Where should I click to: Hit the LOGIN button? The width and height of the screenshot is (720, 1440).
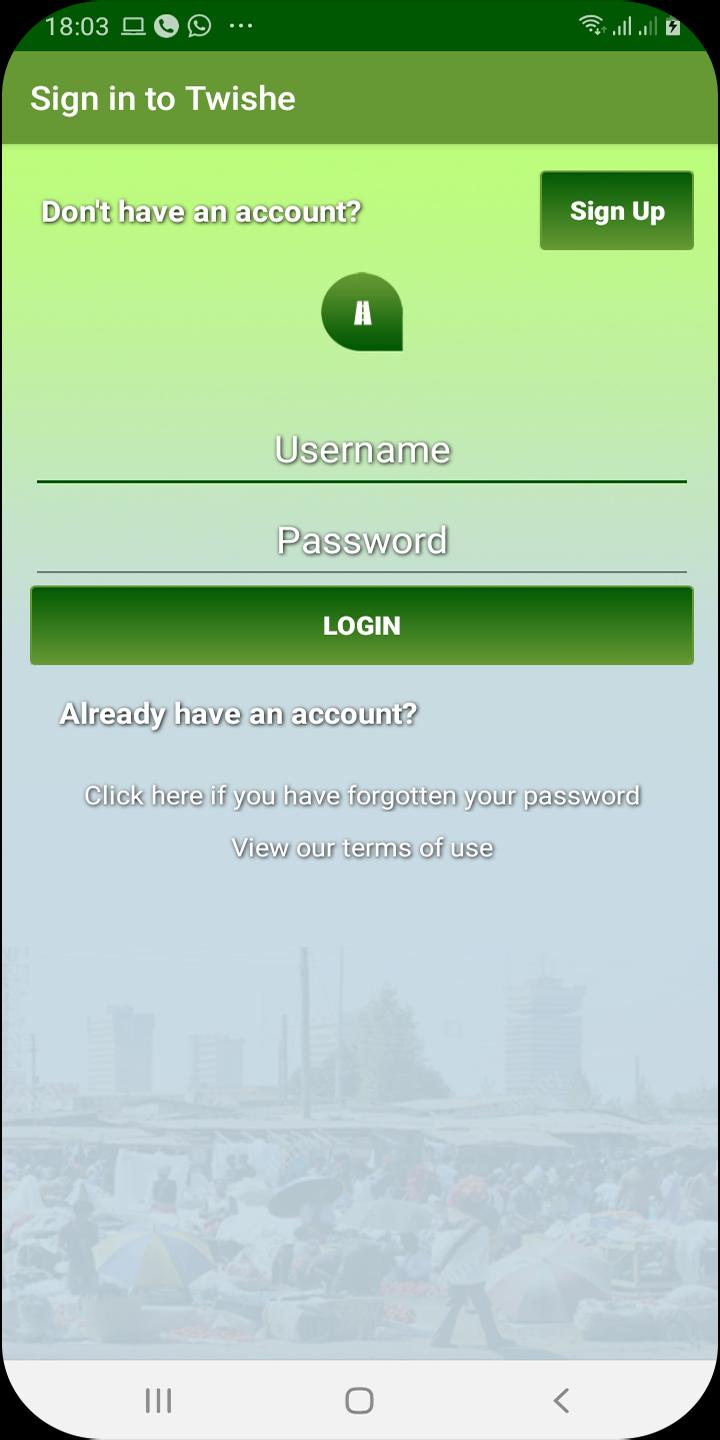pyautogui.click(x=361, y=626)
